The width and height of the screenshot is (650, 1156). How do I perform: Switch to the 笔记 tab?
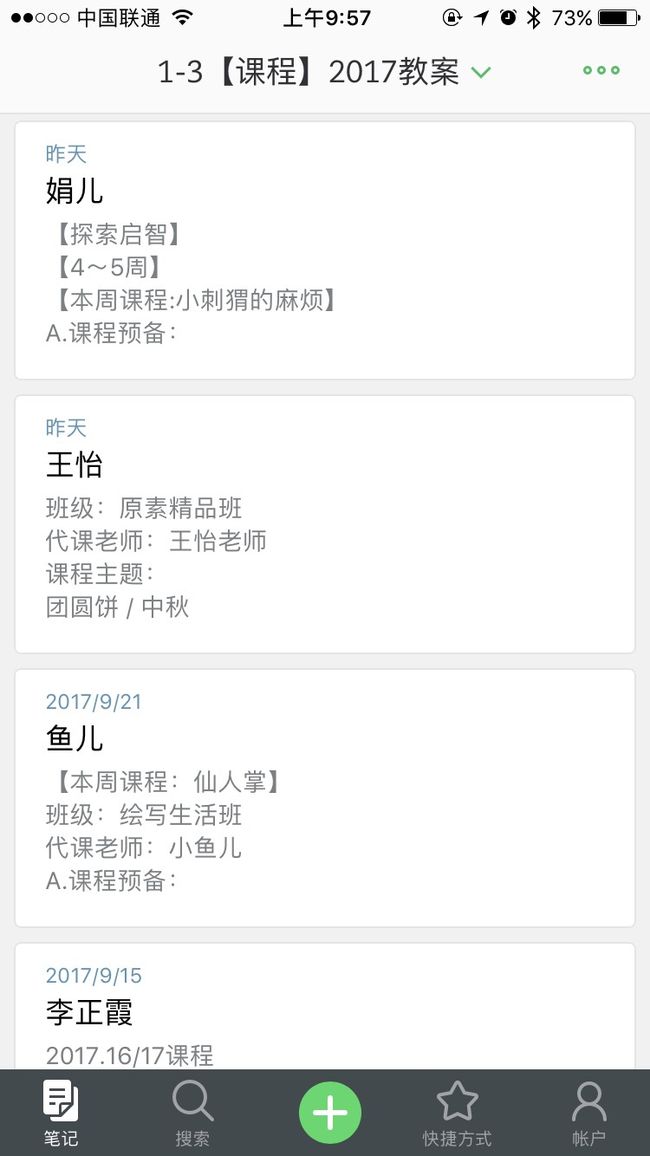[60, 1113]
